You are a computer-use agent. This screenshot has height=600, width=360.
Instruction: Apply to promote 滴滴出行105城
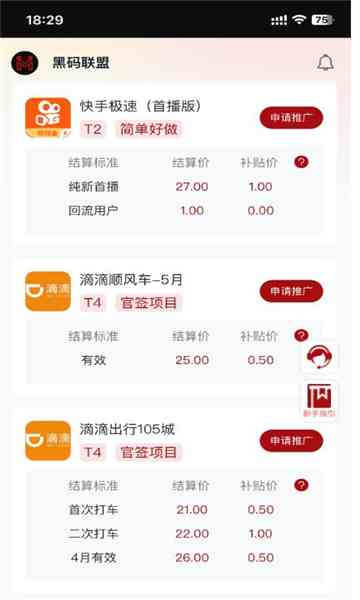tap(291, 441)
